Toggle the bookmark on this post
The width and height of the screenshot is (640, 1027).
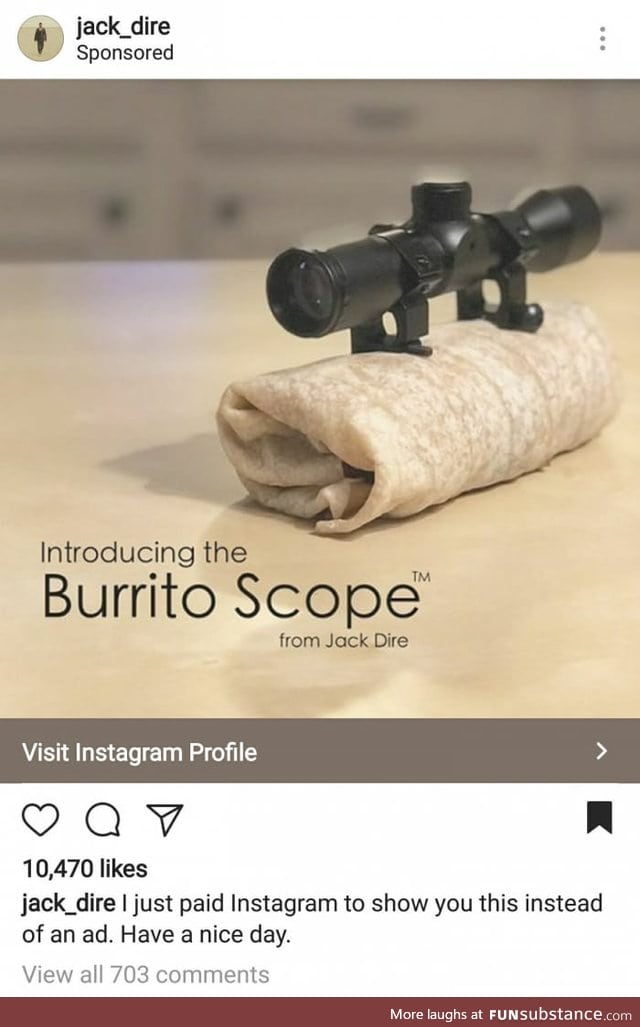[x=599, y=818]
